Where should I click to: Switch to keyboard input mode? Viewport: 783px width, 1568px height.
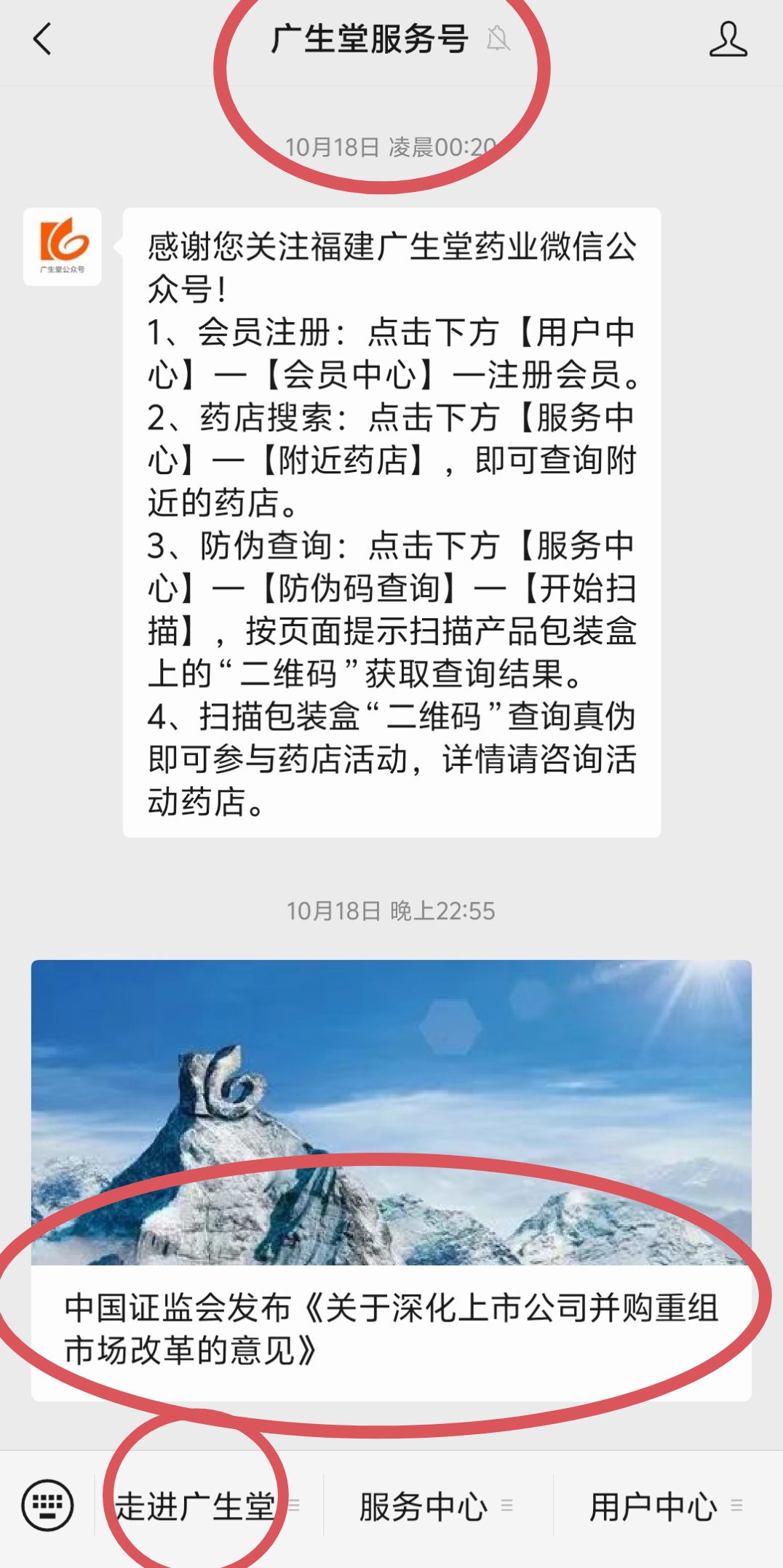(x=47, y=1505)
